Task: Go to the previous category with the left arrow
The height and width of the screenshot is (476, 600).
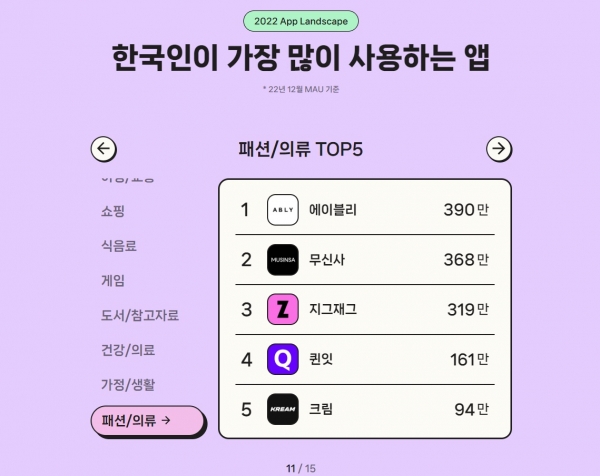Action: 104,149
